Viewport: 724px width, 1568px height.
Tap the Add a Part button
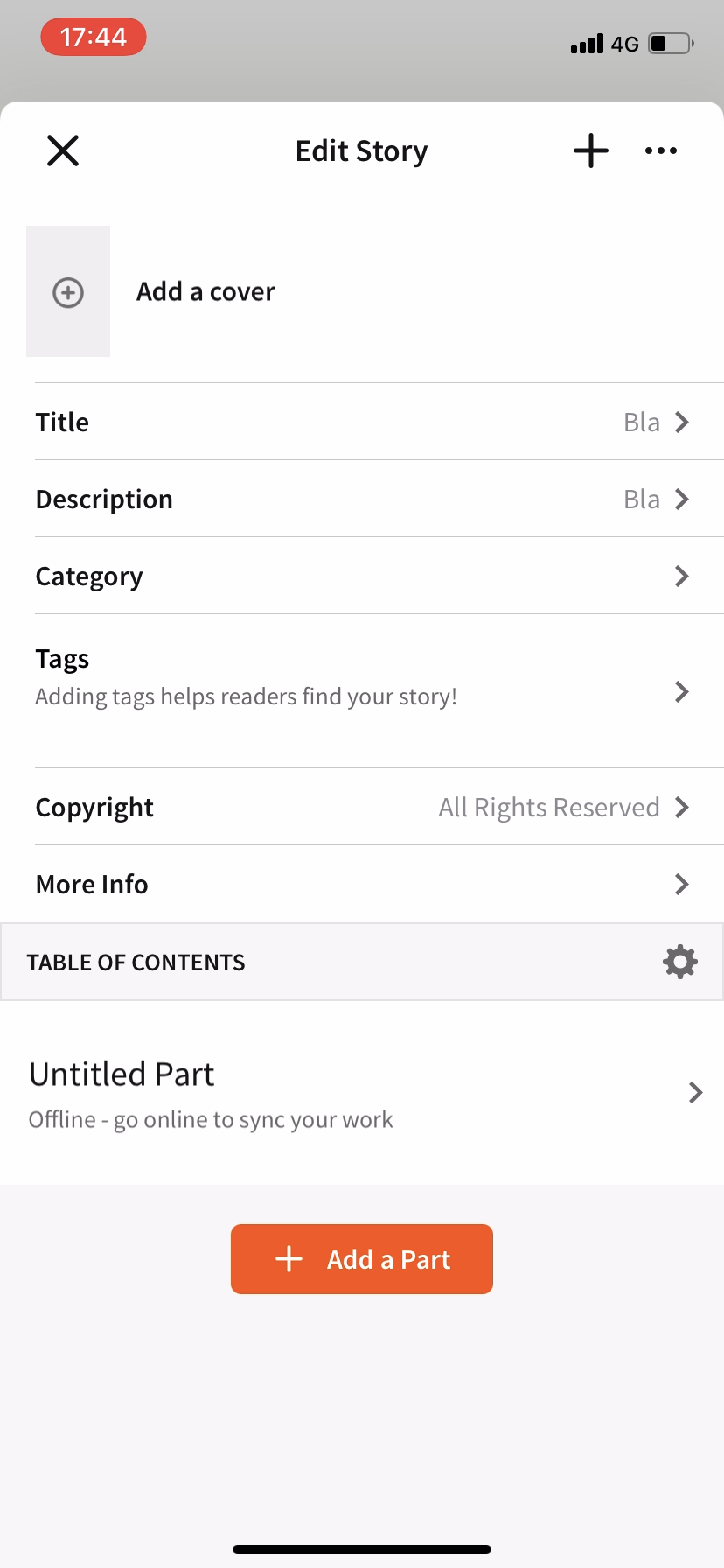click(x=361, y=1258)
